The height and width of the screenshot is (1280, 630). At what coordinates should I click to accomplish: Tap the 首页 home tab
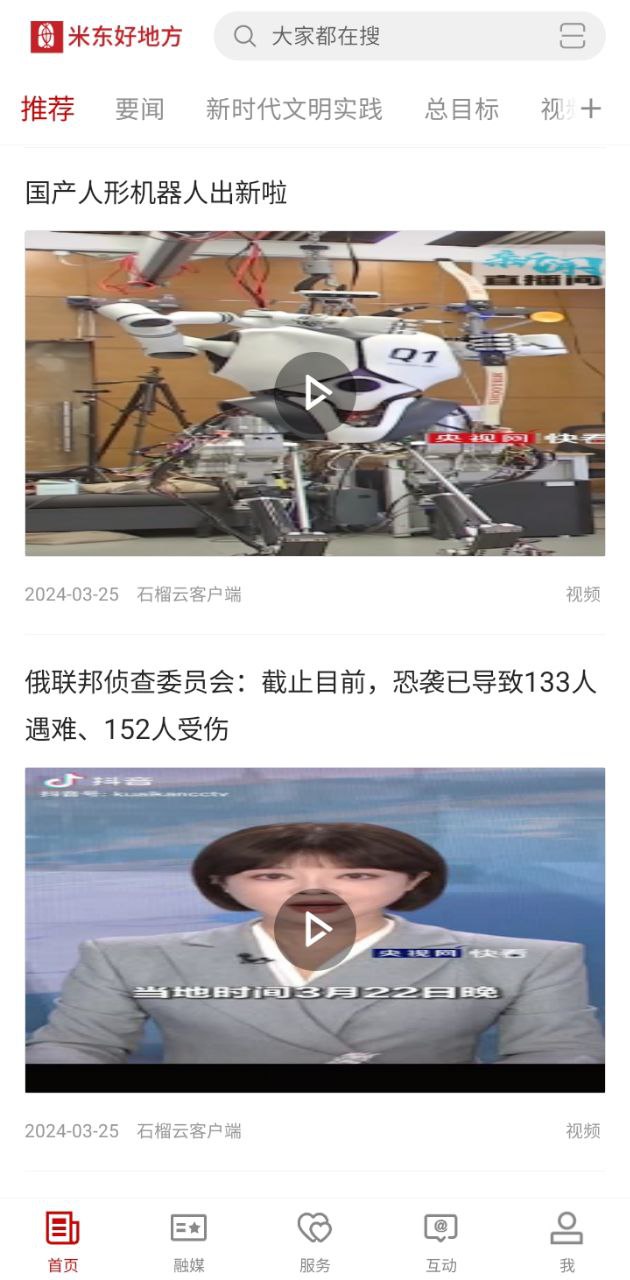click(x=63, y=1241)
